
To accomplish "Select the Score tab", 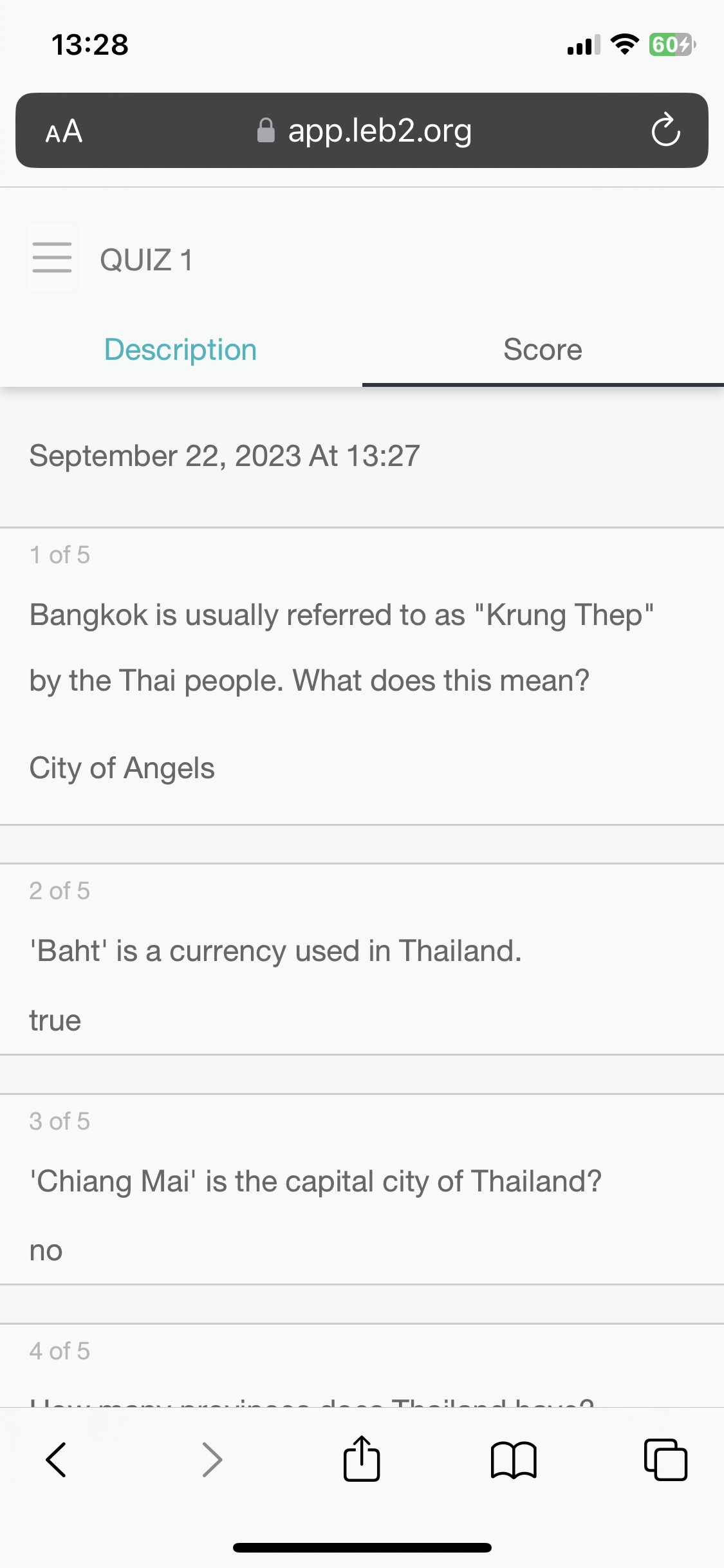I will pyautogui.click(x=543, y=349).
